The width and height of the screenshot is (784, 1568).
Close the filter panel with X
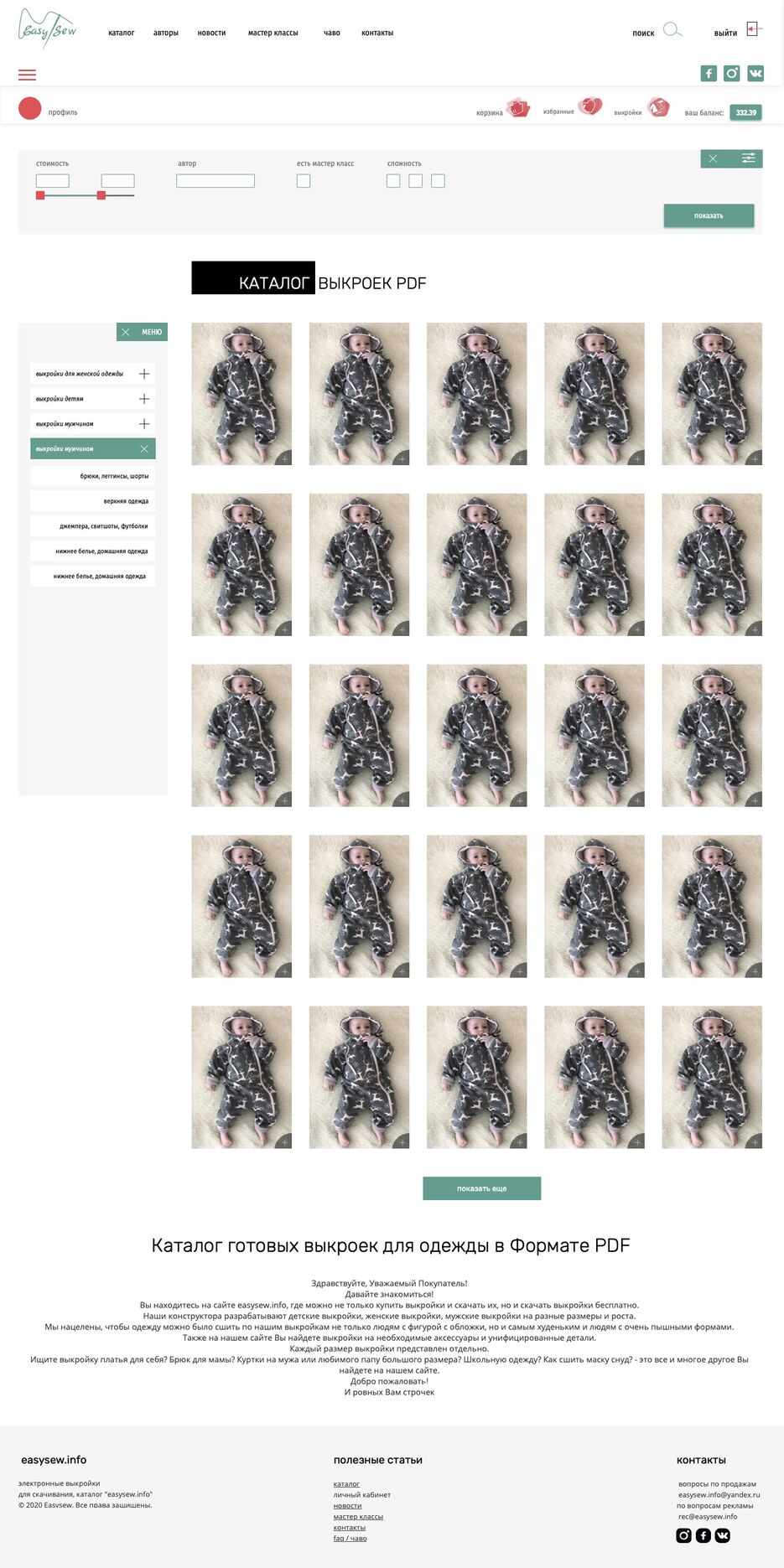713,158
